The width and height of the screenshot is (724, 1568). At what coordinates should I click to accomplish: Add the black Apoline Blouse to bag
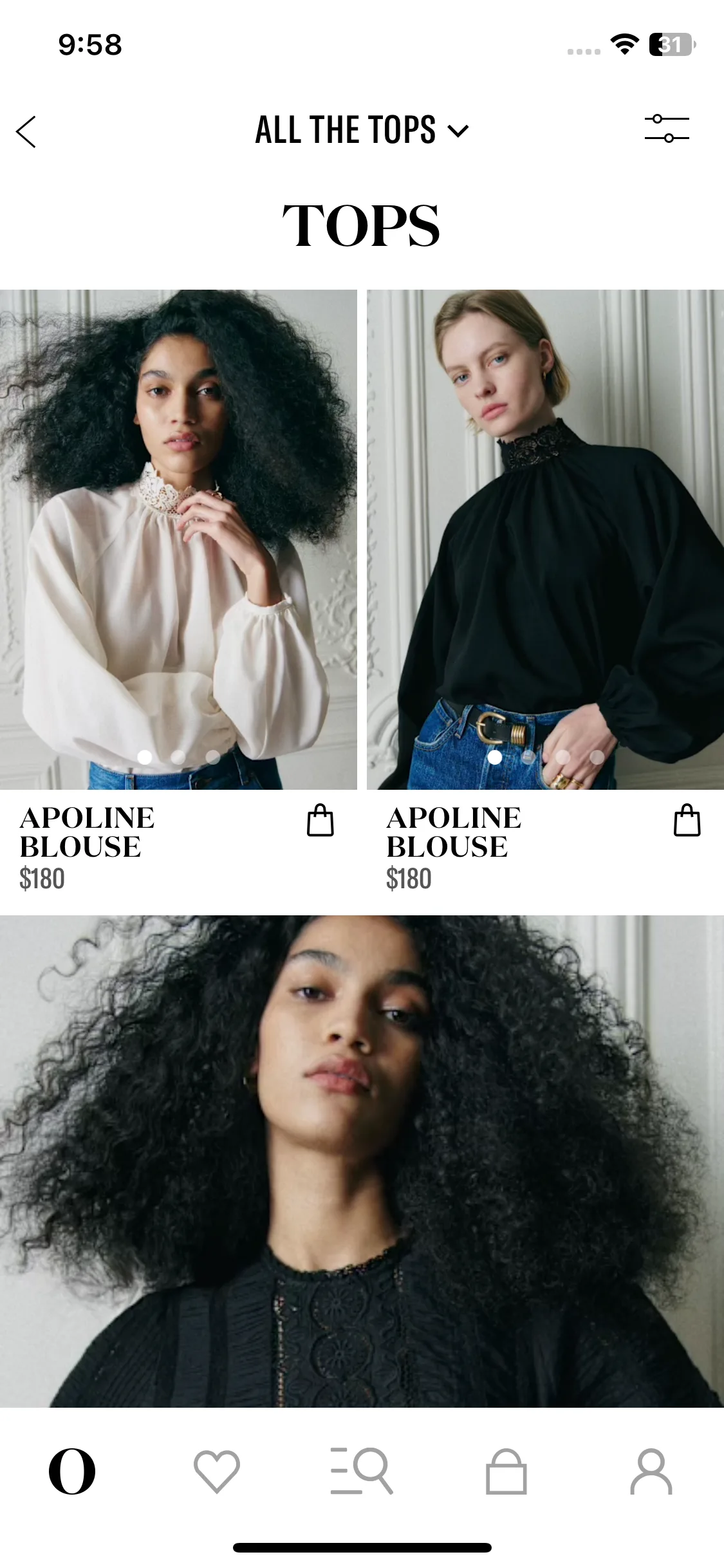click(x=687, y=820)
